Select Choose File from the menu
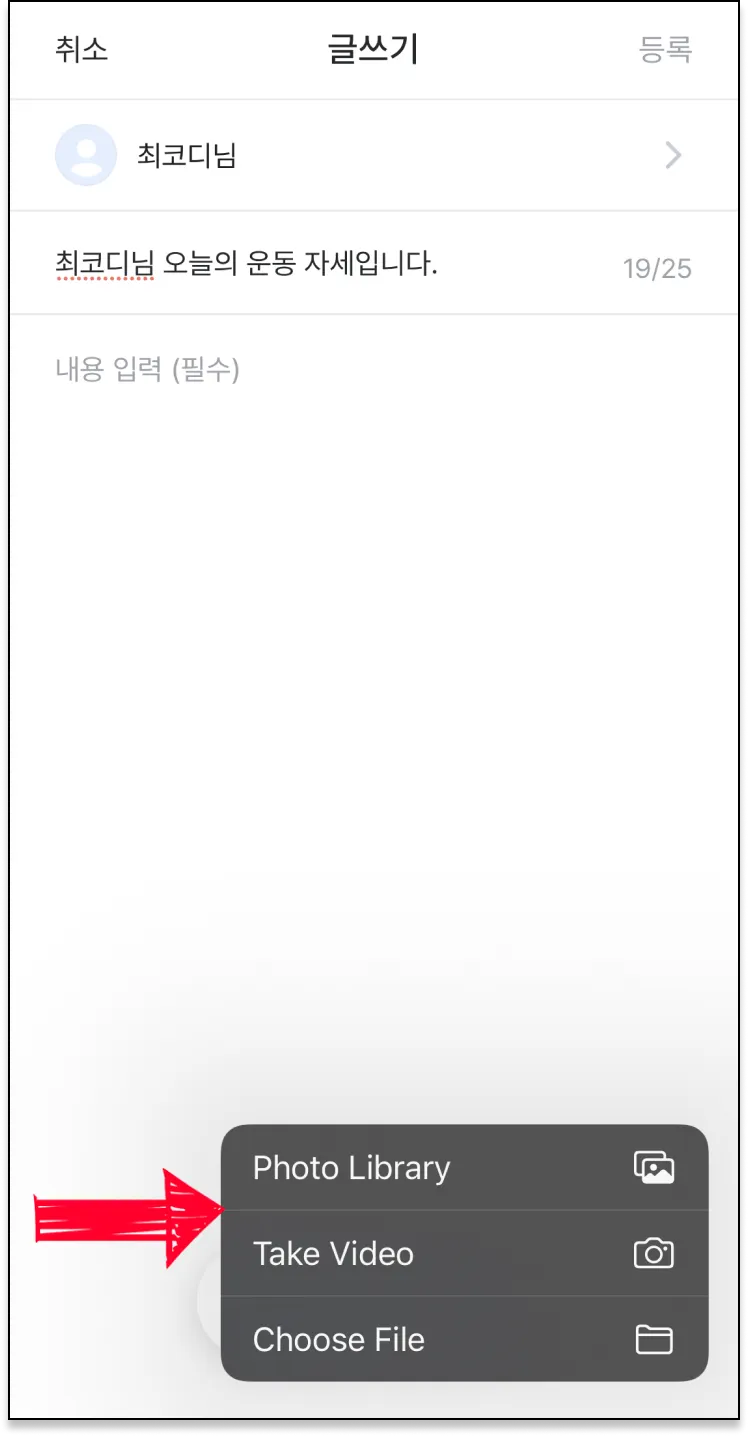748x1436 pixels. click(x=464, y=1339)
